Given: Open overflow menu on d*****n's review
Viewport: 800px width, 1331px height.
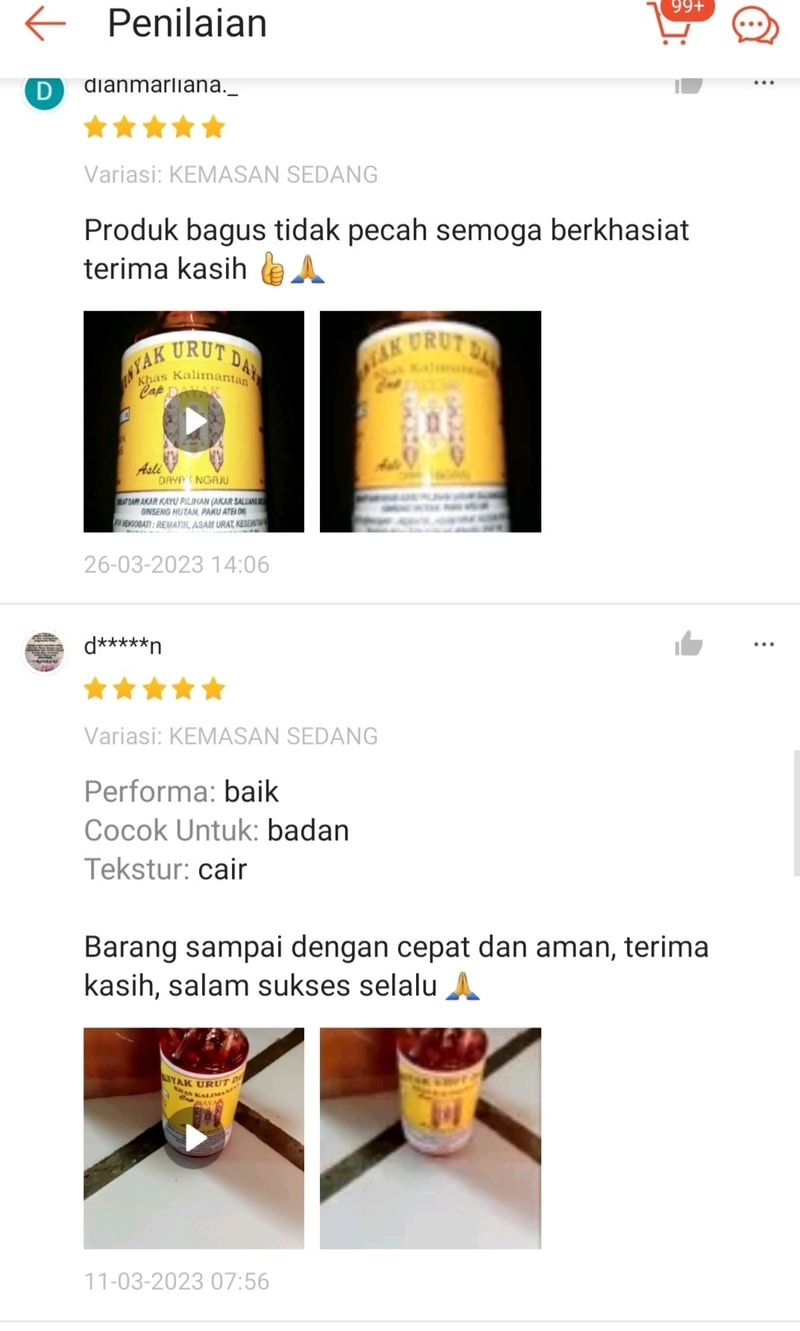Looking at the screenshot, I should point(764,645).
